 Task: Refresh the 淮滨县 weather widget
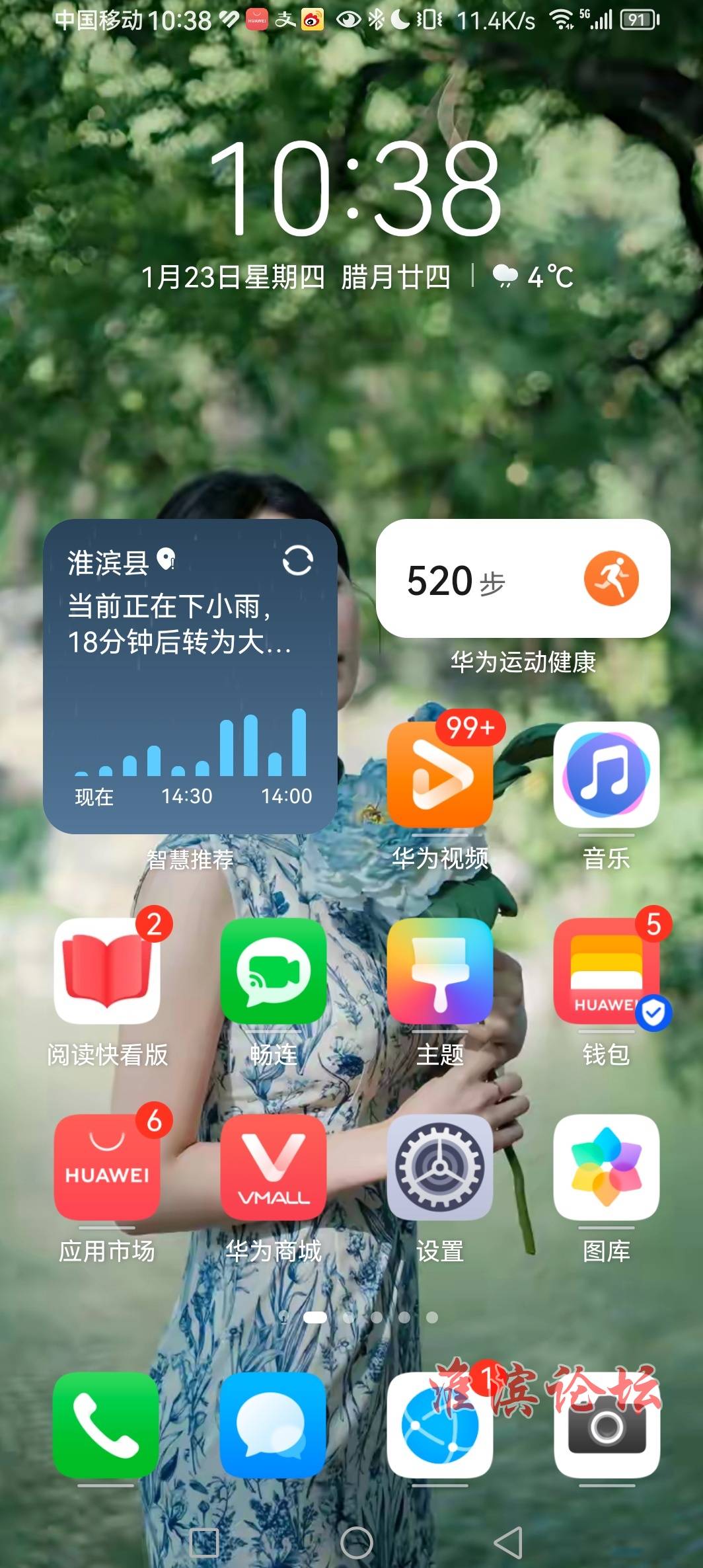297,561
